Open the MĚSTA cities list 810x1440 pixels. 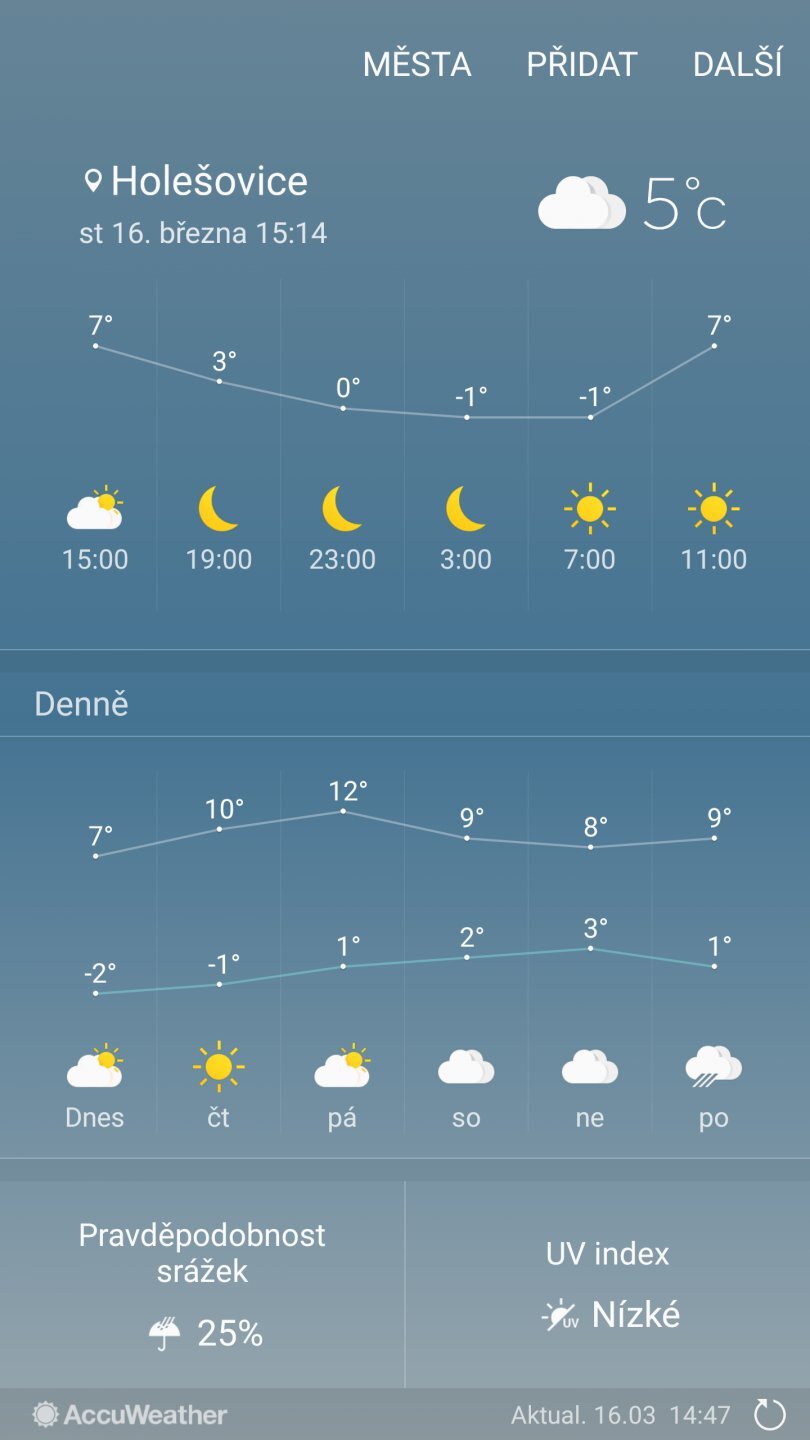pyautogui.click(x=417, y=64)
